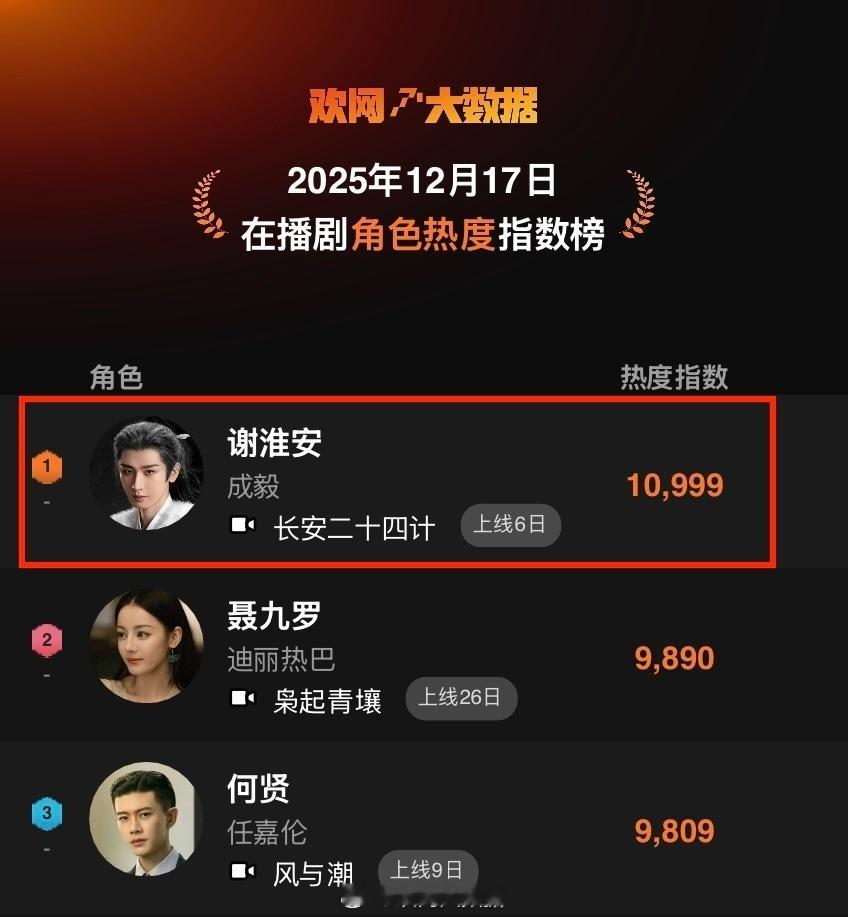The width and height of the screenshot is (848, 917).
Task: Click the heat index value 10,999
Action: tap(675, 485)
